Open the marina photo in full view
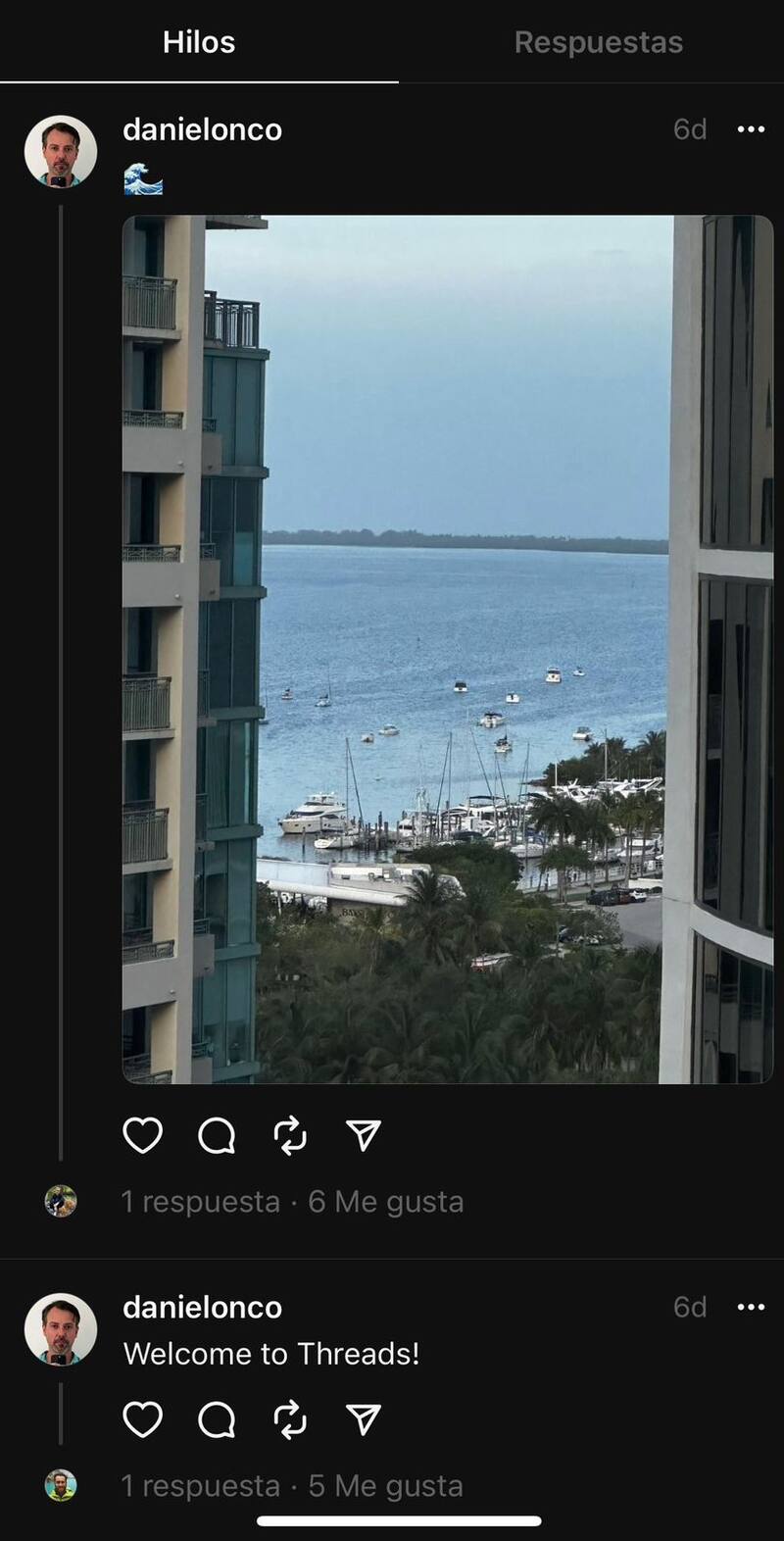The height and width of the screenshot is (1541, 784). (447, 649)
